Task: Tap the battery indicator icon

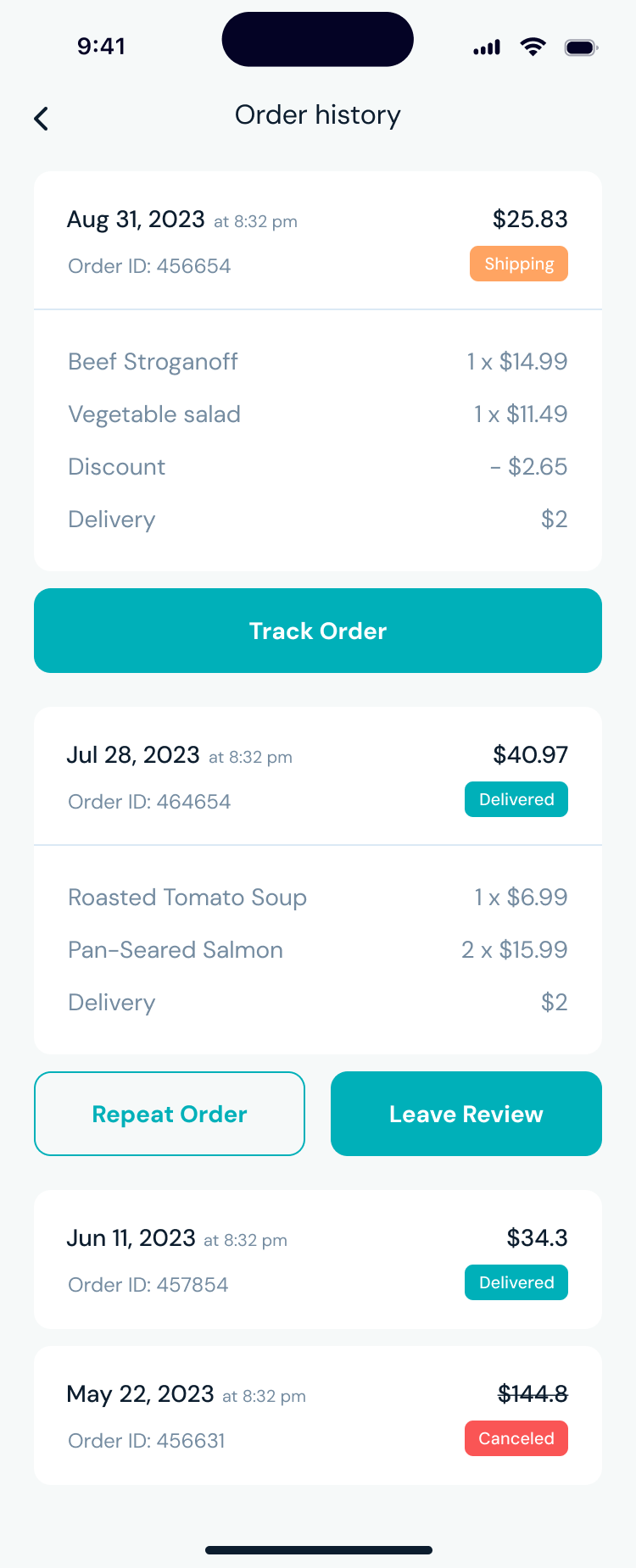Action: (581, 47)
